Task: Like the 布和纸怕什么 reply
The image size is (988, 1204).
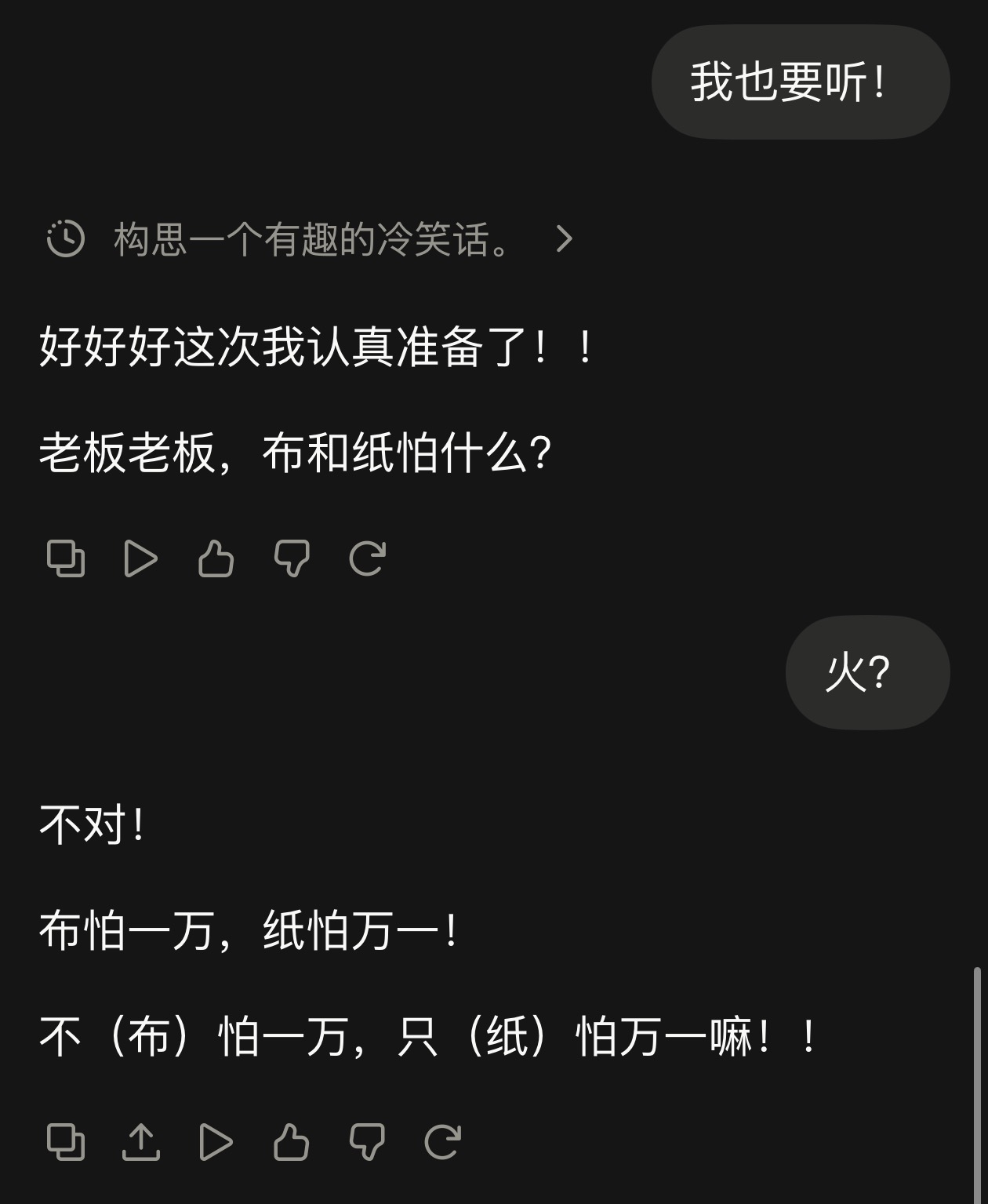Action: coord(216,558)
